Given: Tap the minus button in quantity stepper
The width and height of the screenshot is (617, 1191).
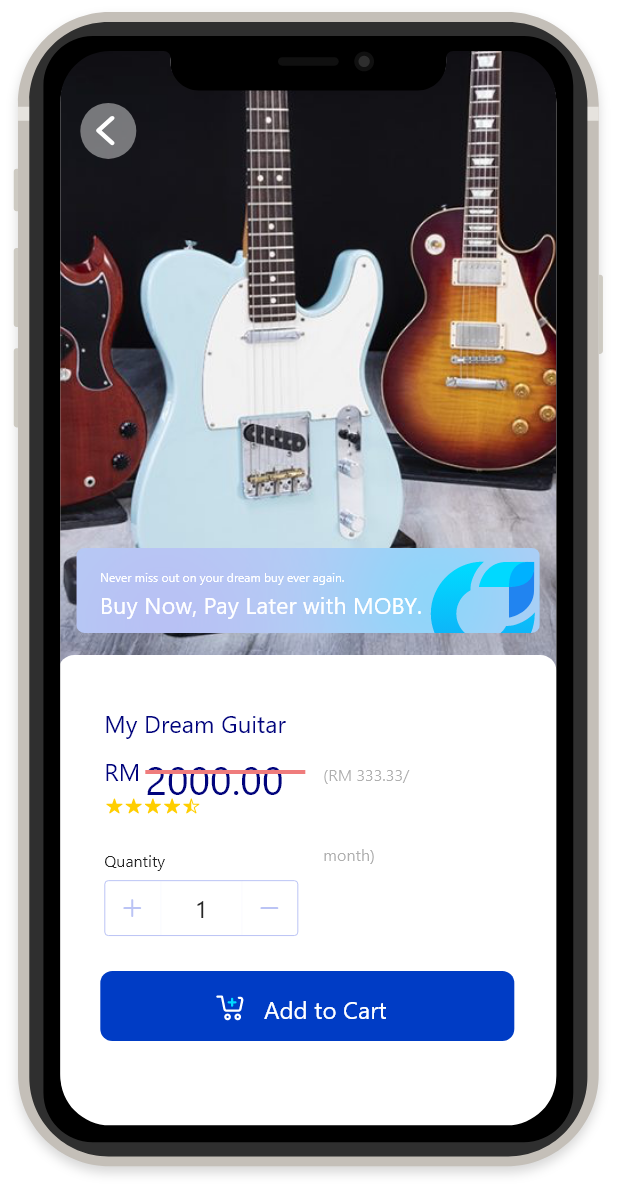Looking at the screenshot, I should (x=269, y=908).
